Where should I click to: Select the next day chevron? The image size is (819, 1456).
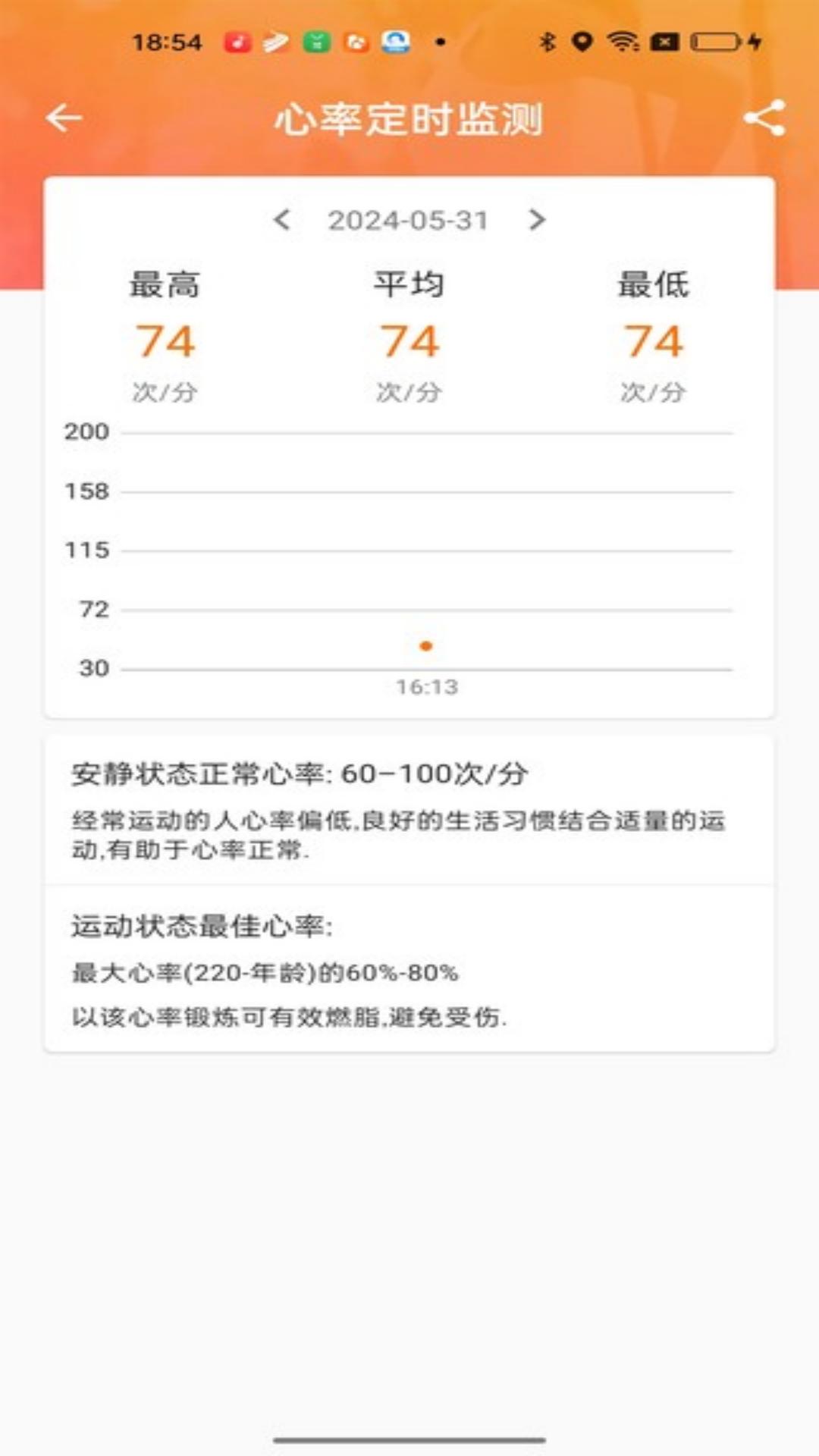(x=537, y=221)
